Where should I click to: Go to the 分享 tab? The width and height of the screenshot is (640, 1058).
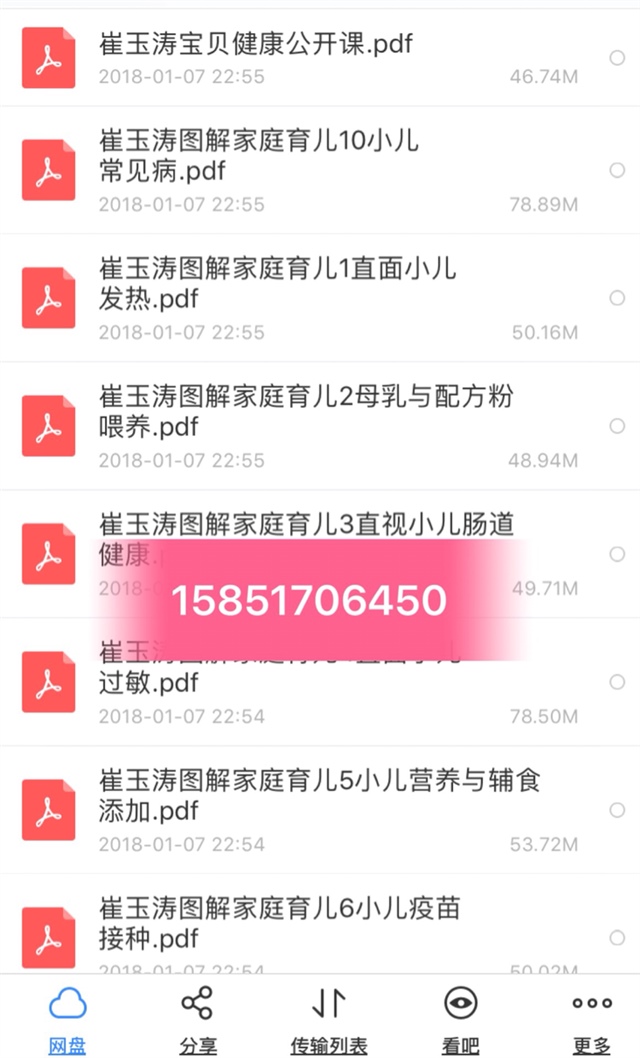tap(197, 1017)
